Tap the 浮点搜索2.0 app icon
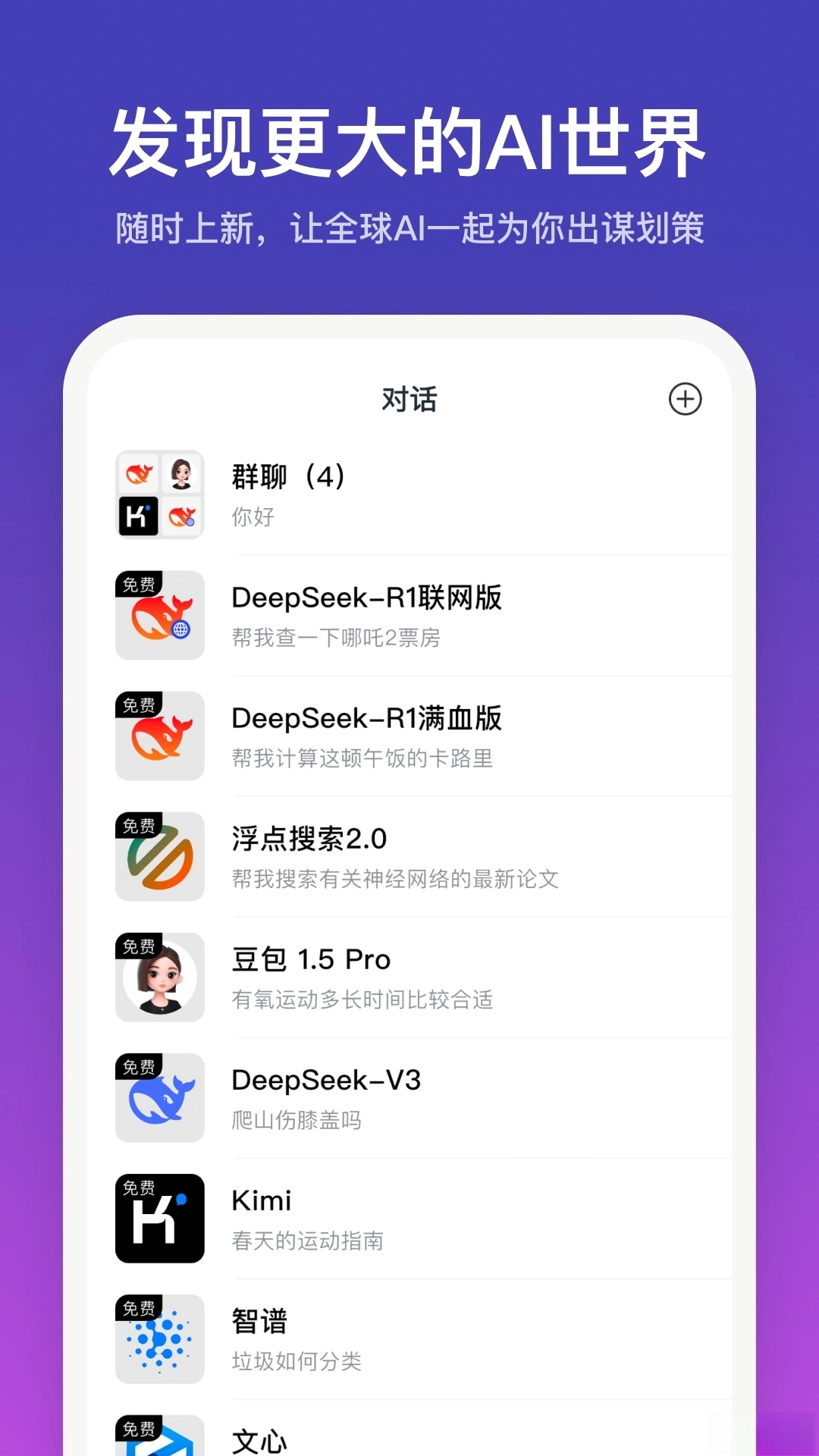 coord(158,856)
